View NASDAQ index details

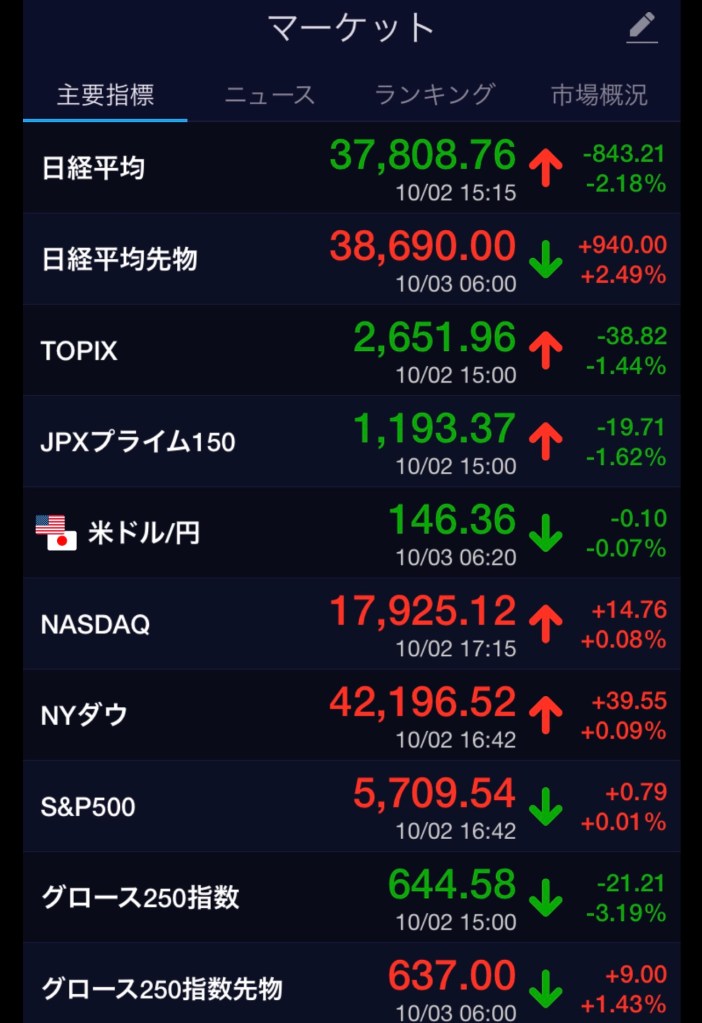click(351, 624)
